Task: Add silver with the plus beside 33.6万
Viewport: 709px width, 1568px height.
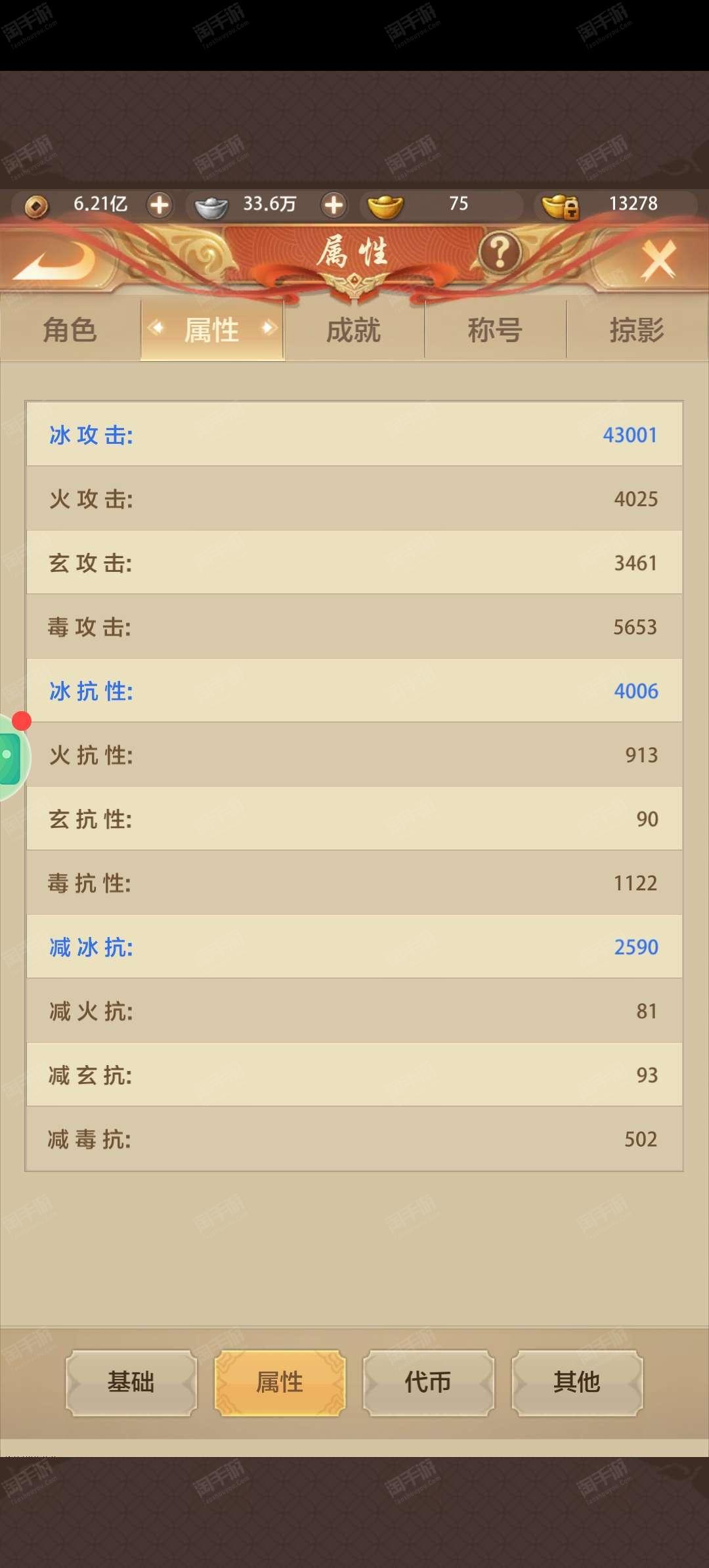Action: 333,205
